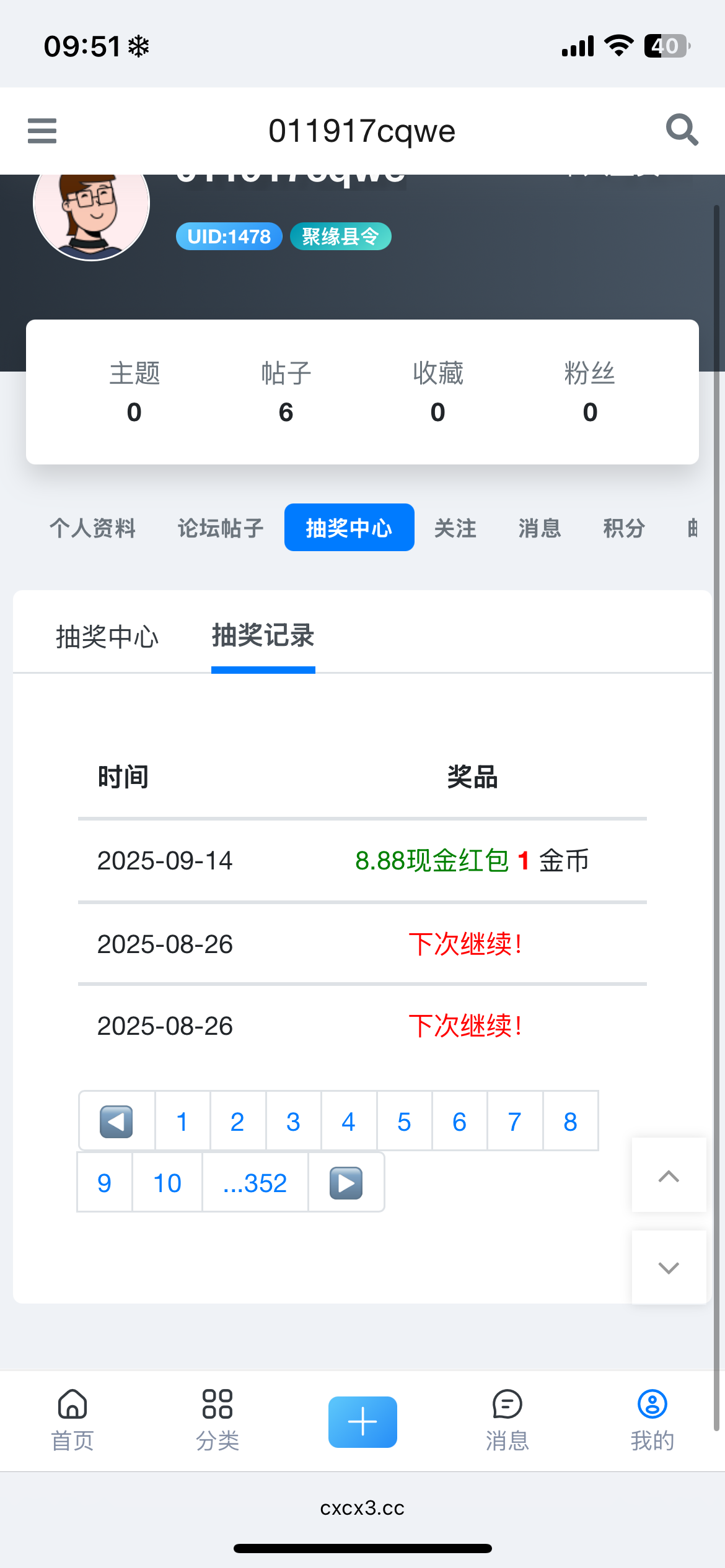Viewport: 725px width, 1568px height.
Task: Create a new post with plus button
Action: tap(362, 1422)
